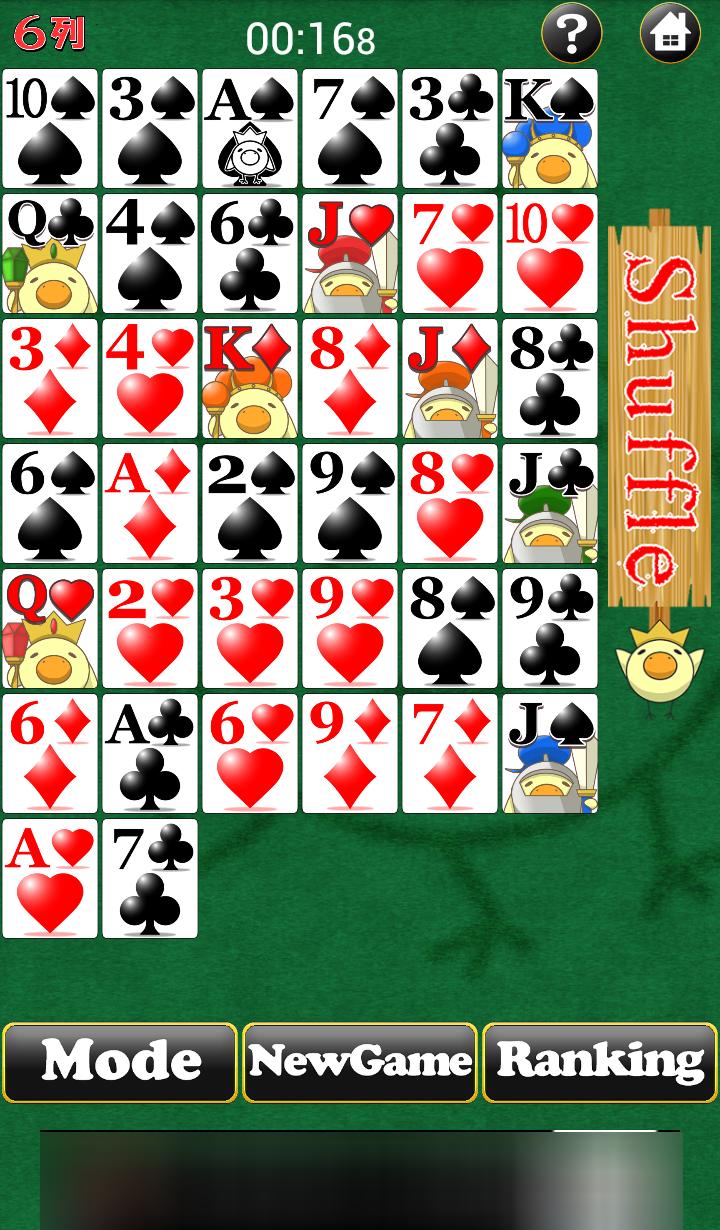Start a NewGame
This screenshot has width=720, height=1230.
pyautogui.click(x=360, y=1062)
